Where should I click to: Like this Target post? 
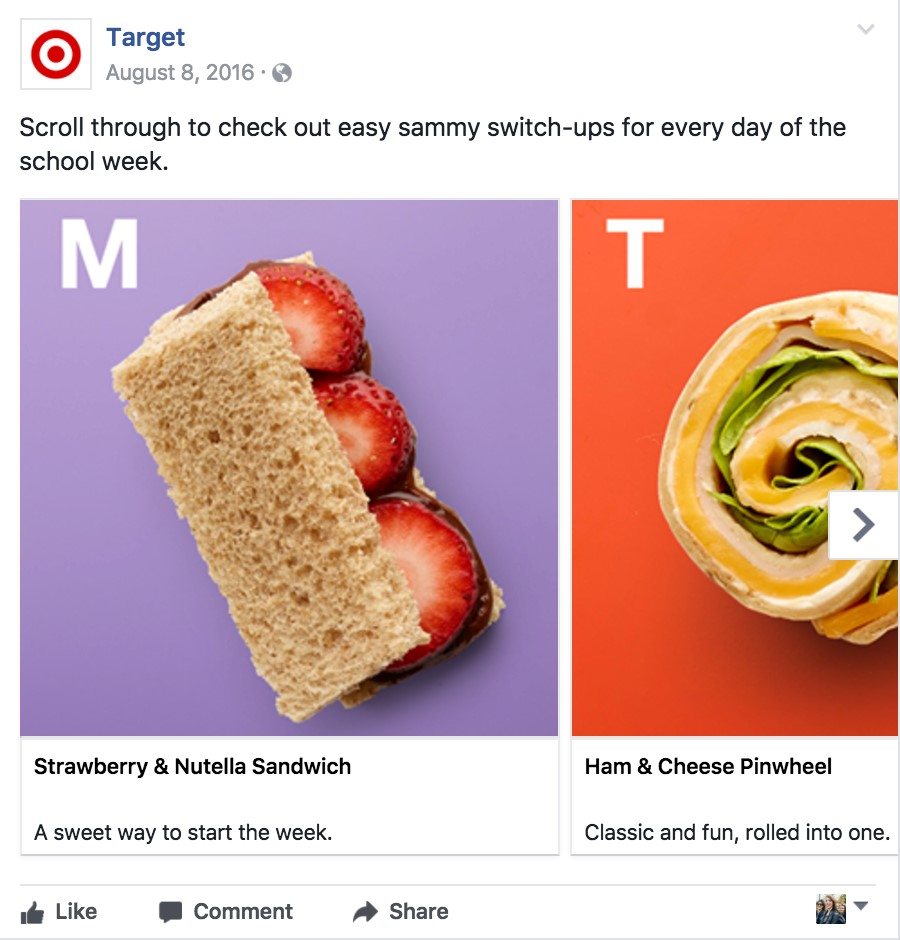tap(59, 911)
